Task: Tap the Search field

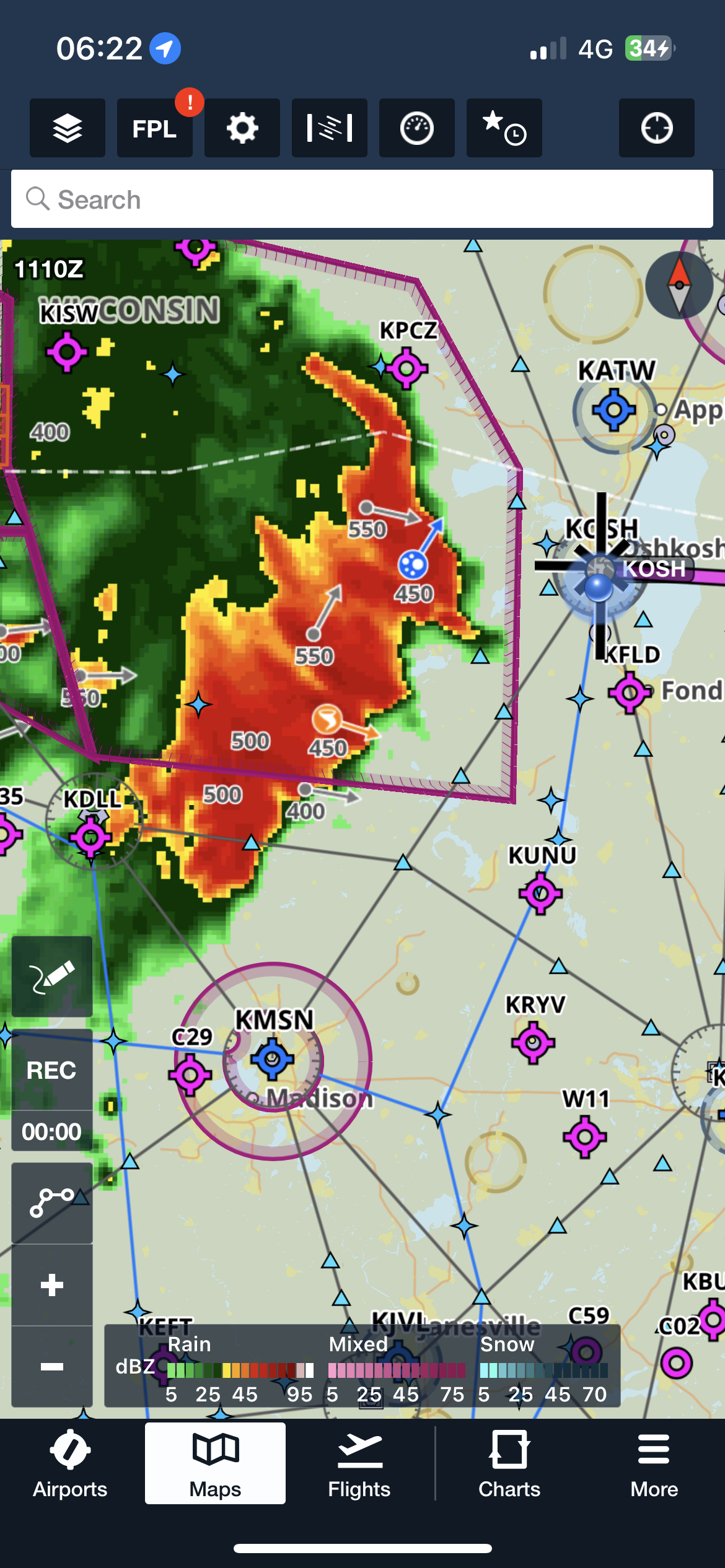Action: [x=362, y=199]
